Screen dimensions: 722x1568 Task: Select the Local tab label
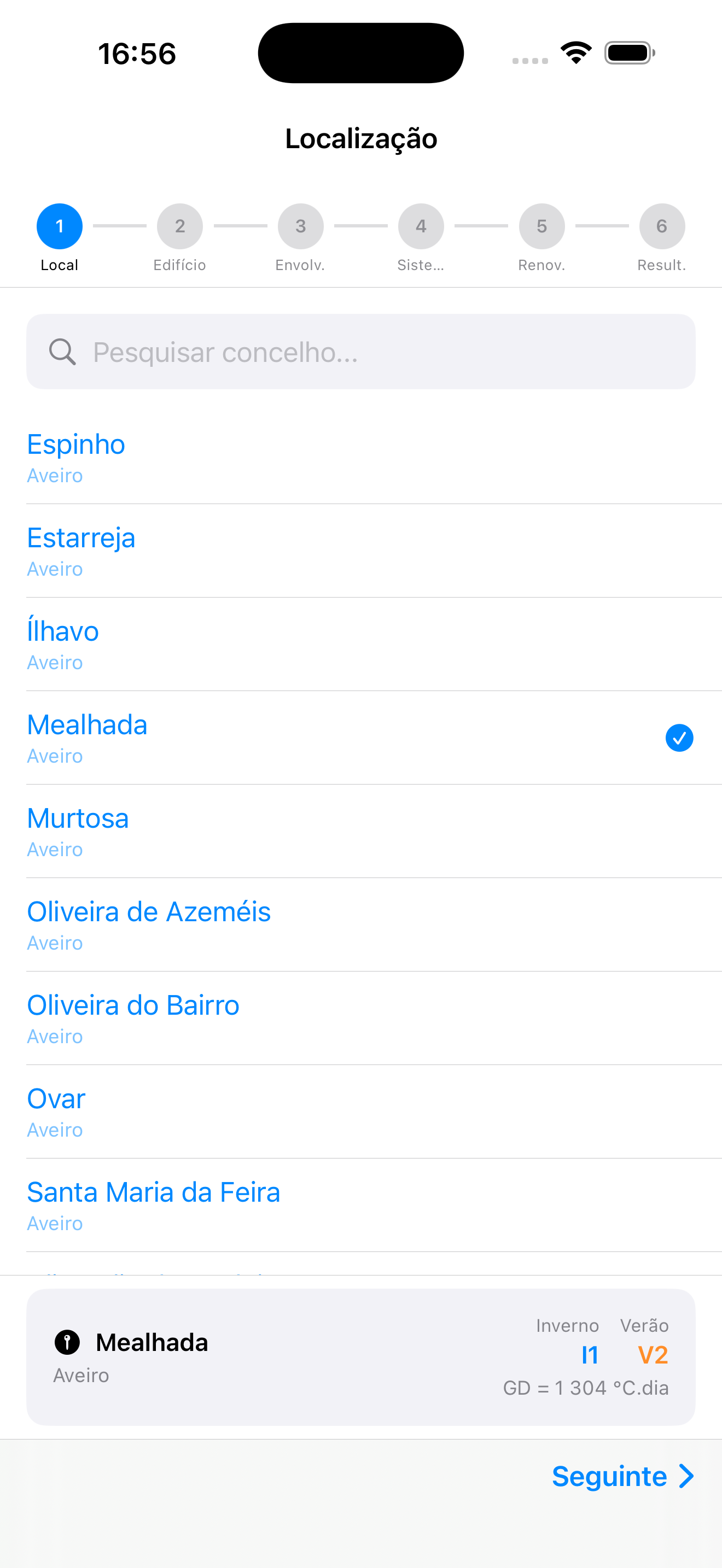pos(59,265)
